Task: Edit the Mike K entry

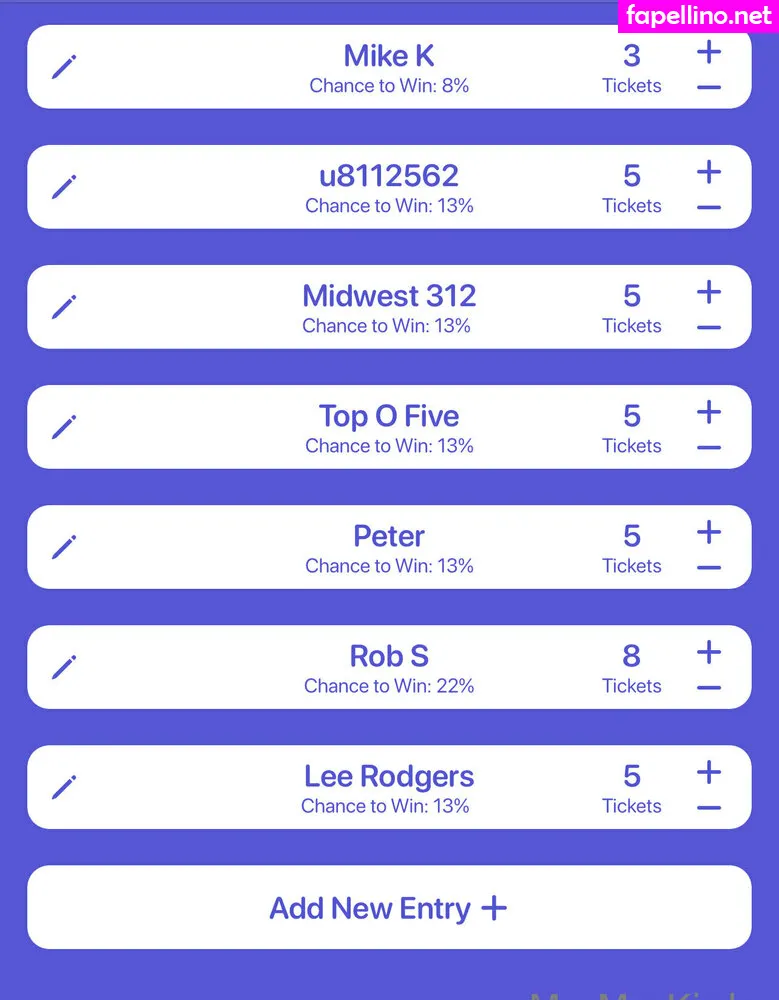Action: click(x=64, y=67)
